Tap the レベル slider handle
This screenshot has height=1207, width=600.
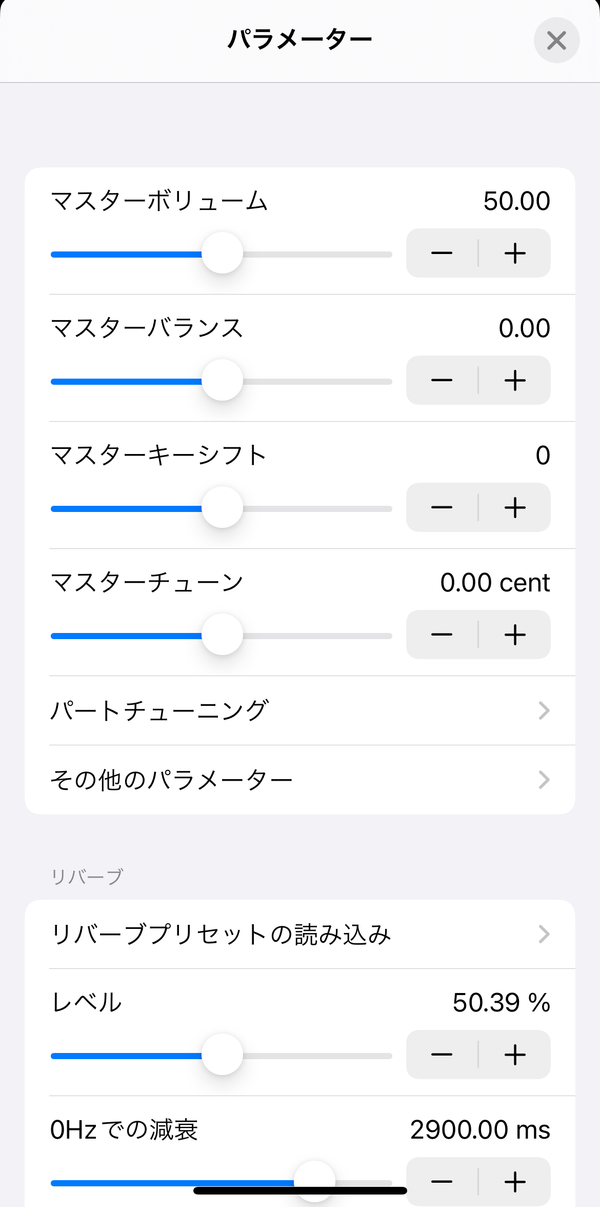[222, 1054]
